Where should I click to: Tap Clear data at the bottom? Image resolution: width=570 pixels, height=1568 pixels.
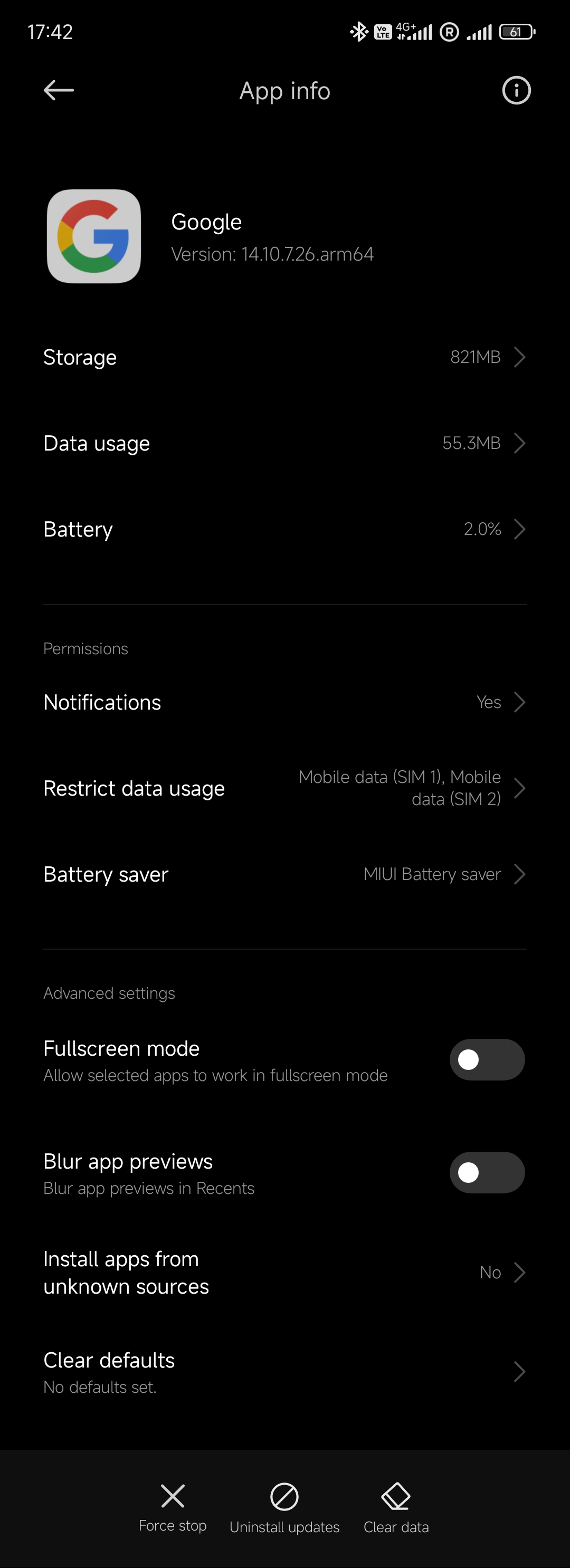[x=396, y=1507]
